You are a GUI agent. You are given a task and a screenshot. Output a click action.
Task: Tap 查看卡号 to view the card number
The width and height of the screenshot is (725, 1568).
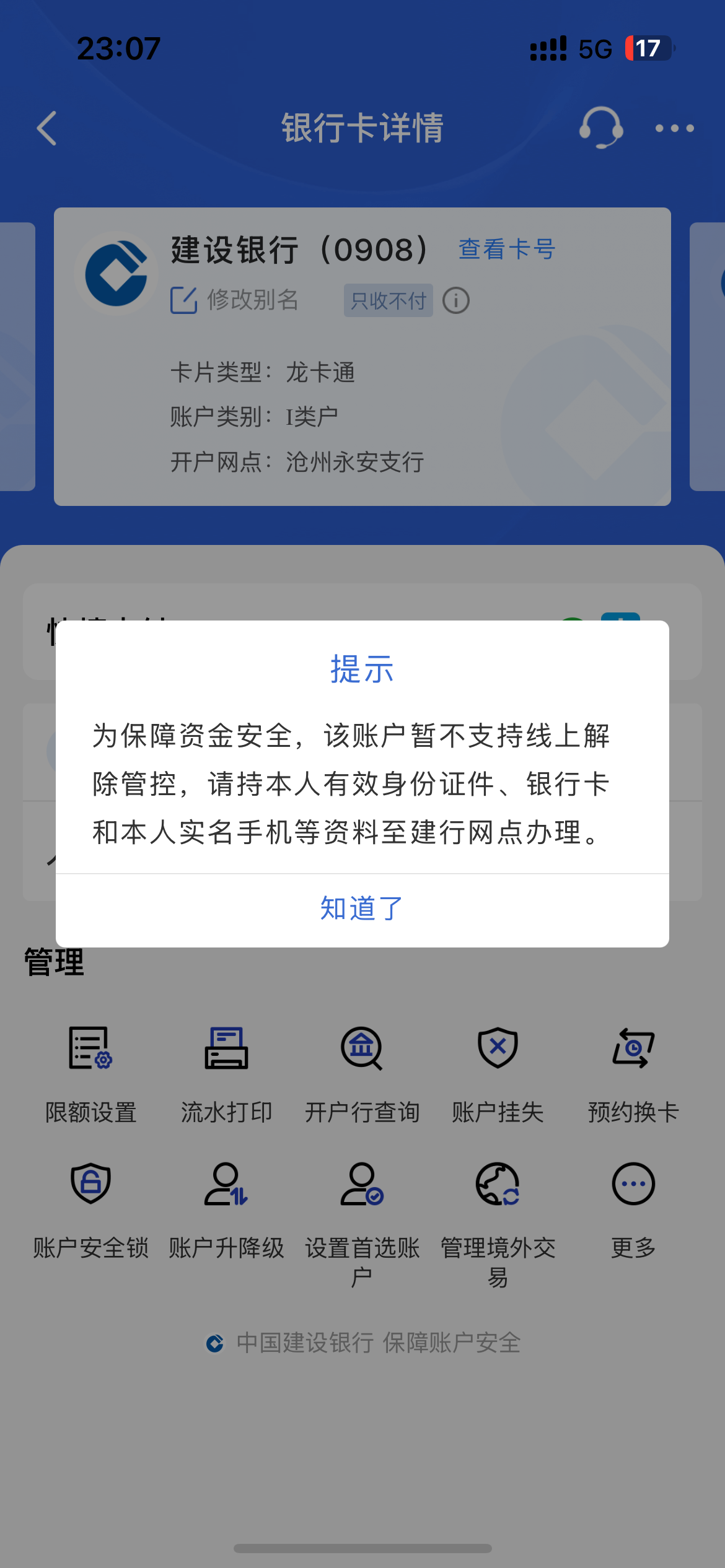(507, 249)
